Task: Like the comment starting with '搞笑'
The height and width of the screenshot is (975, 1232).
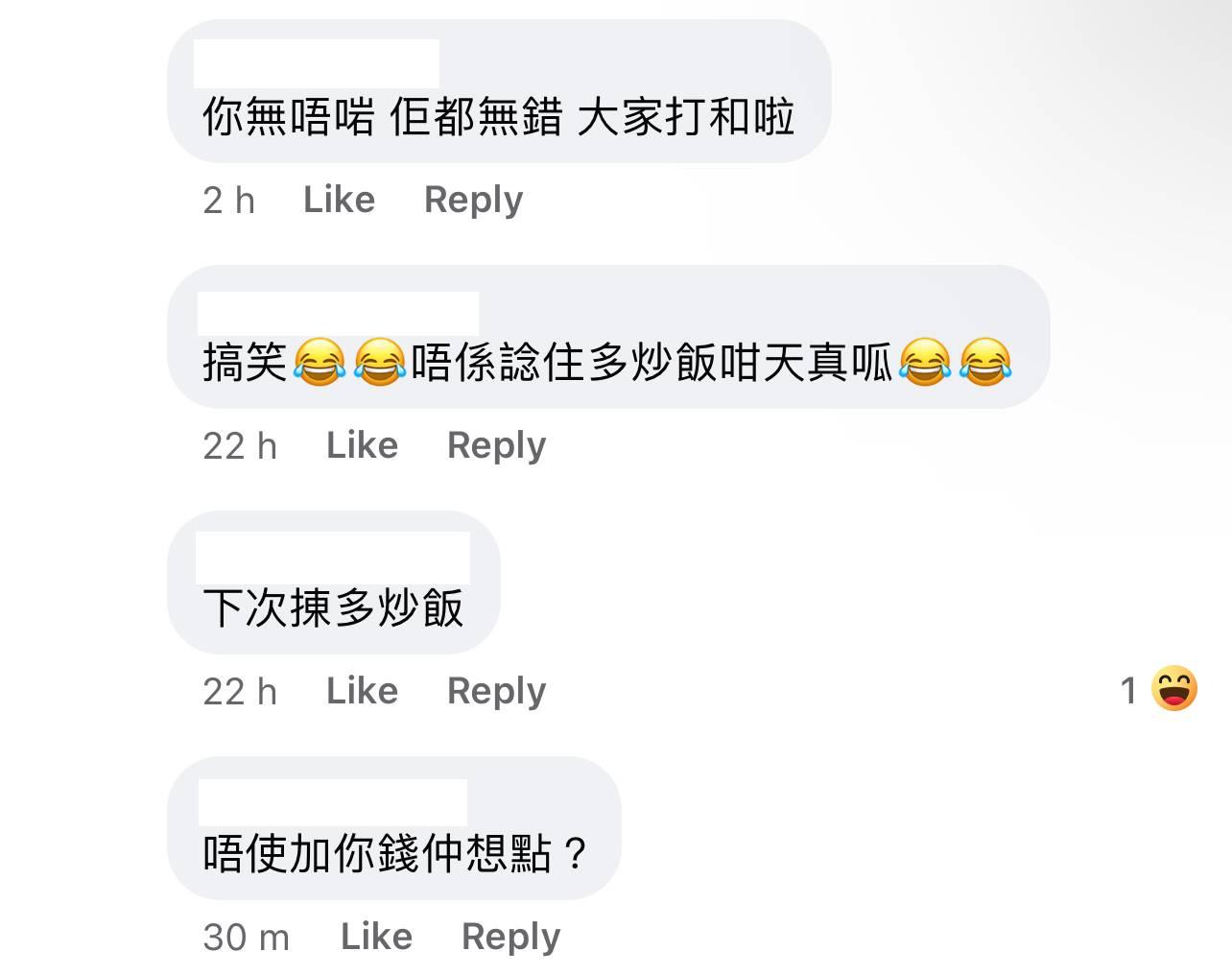Action: pos(362,445)
